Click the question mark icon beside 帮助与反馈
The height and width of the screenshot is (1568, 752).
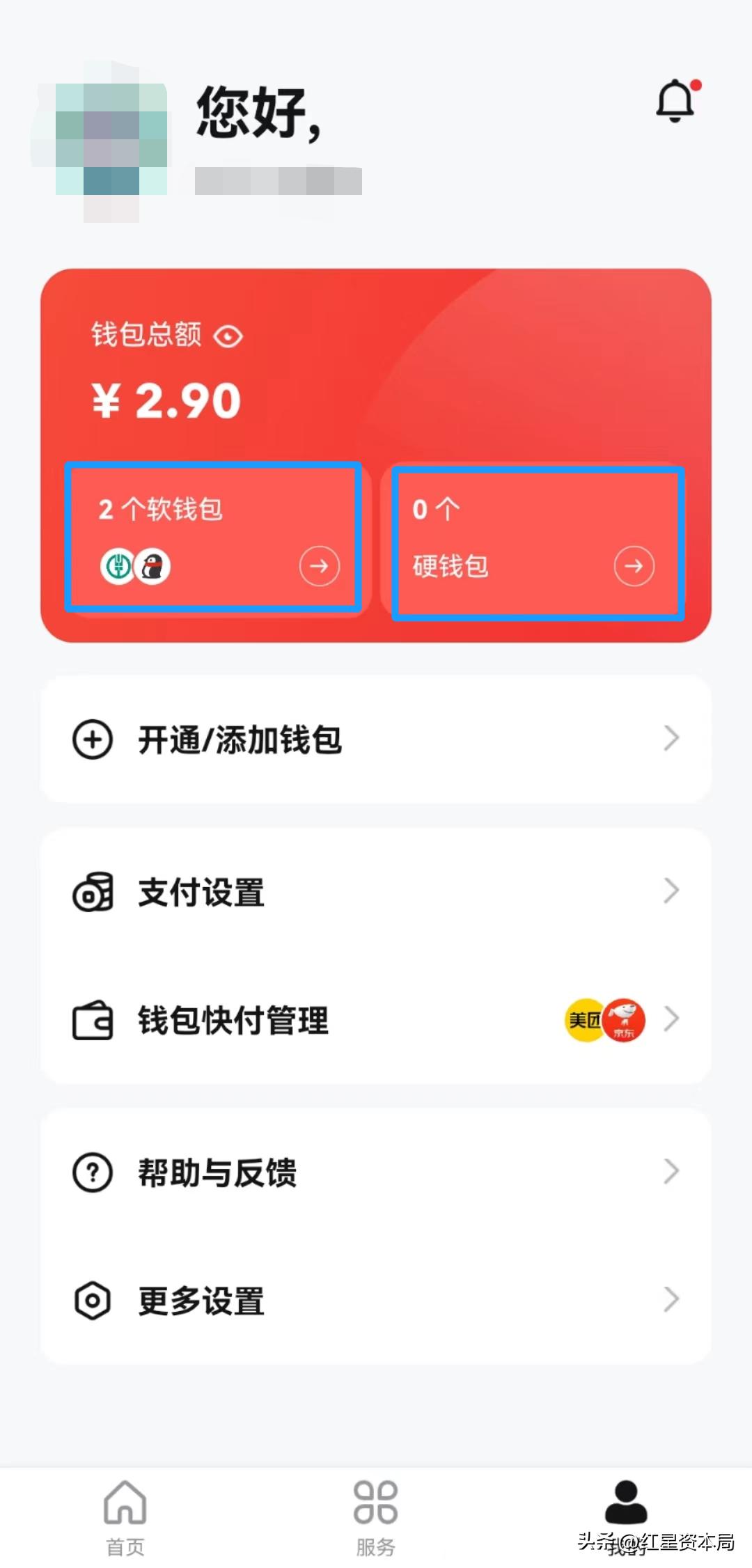pos(93,1172)
